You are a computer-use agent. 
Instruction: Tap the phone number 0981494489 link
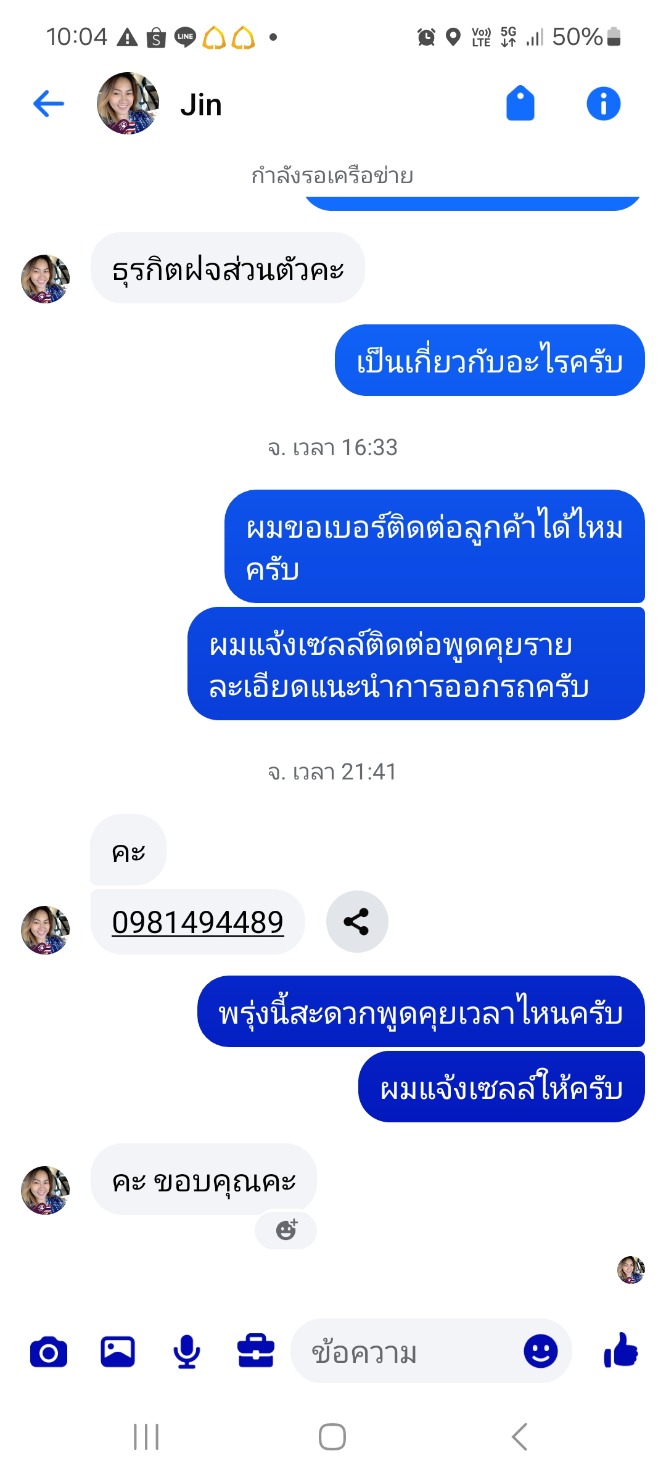(x=197, y=922)
